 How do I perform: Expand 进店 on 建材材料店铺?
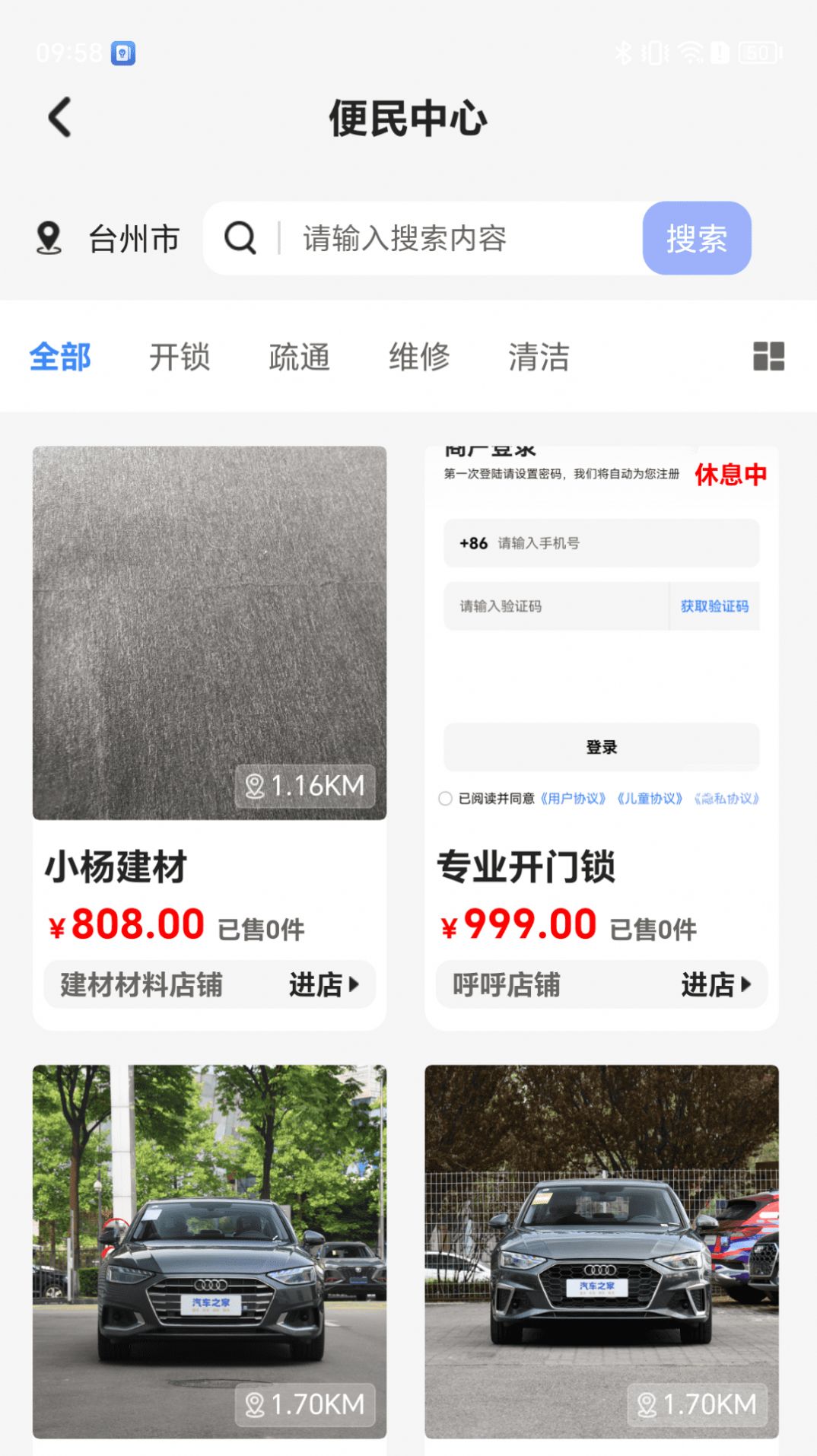click(324, 984)
